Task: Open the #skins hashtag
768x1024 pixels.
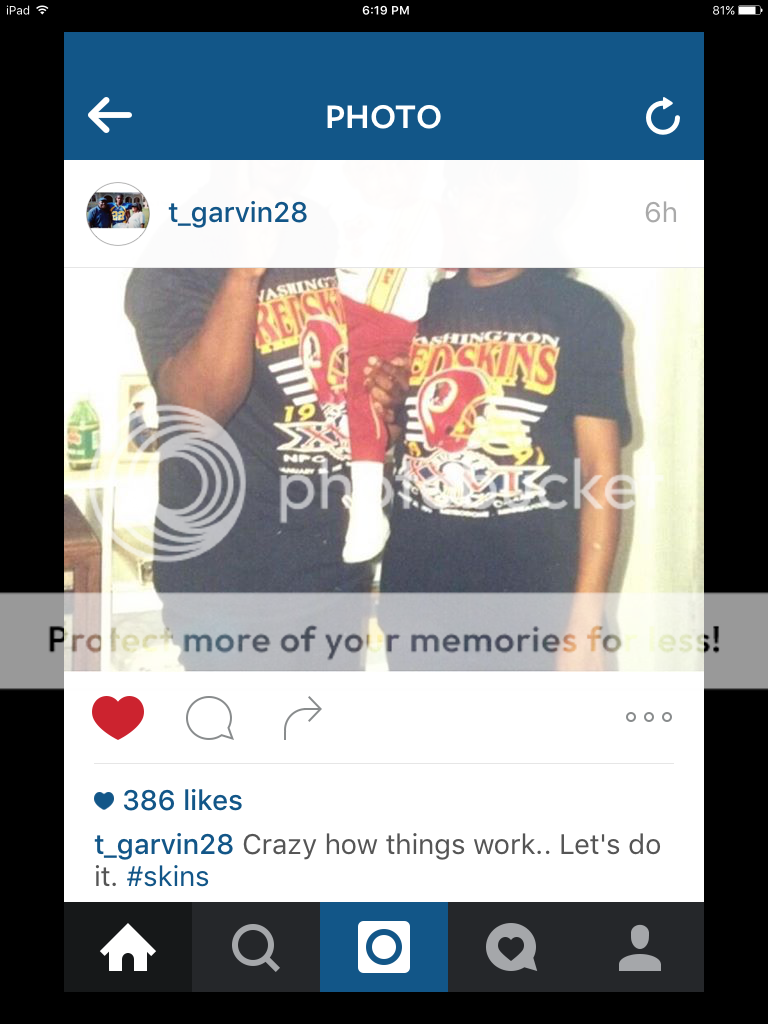Action: [168, 877]
